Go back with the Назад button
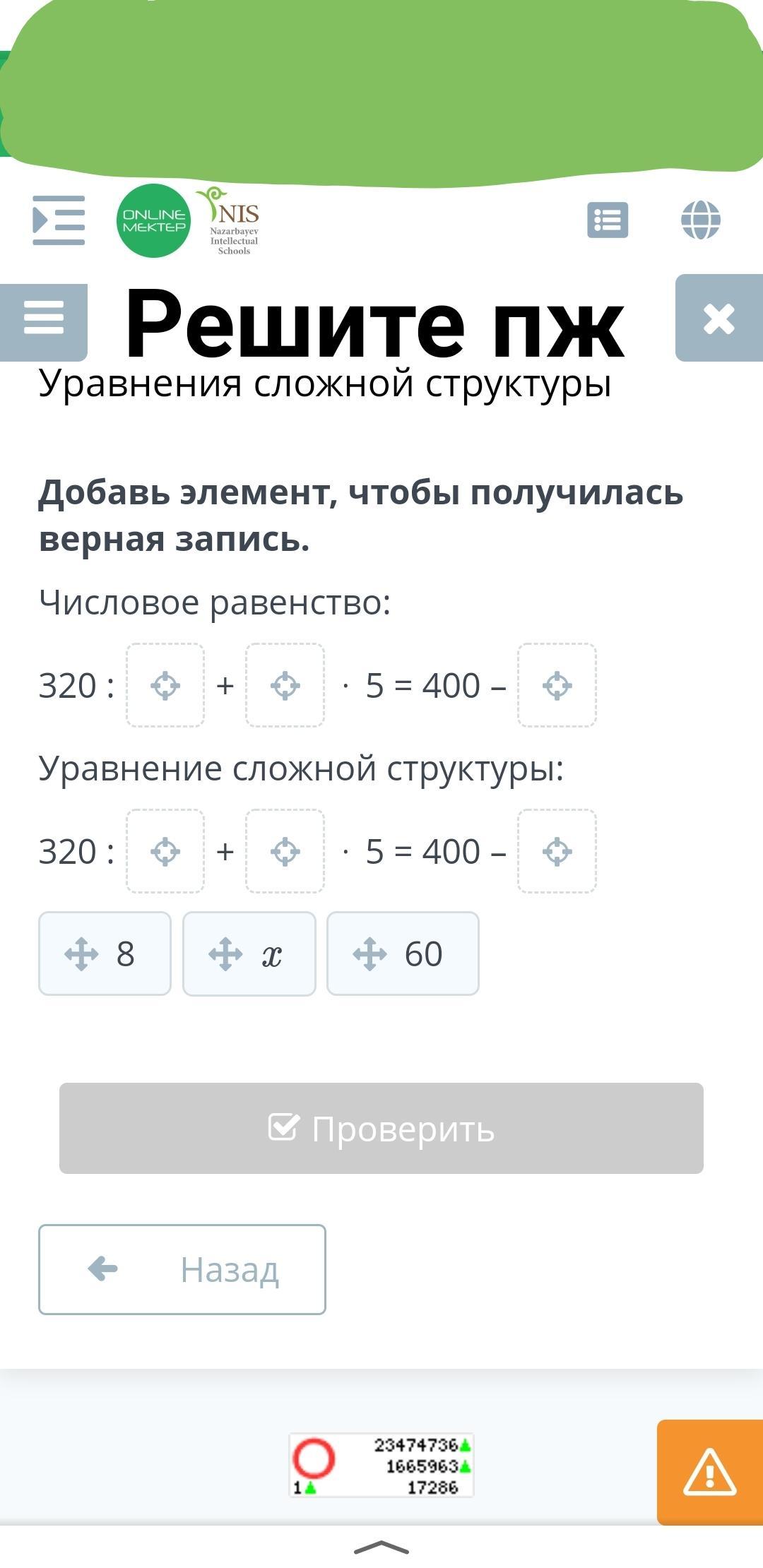Viewport: 763px width, 1568px height. tap(182, 1269)
